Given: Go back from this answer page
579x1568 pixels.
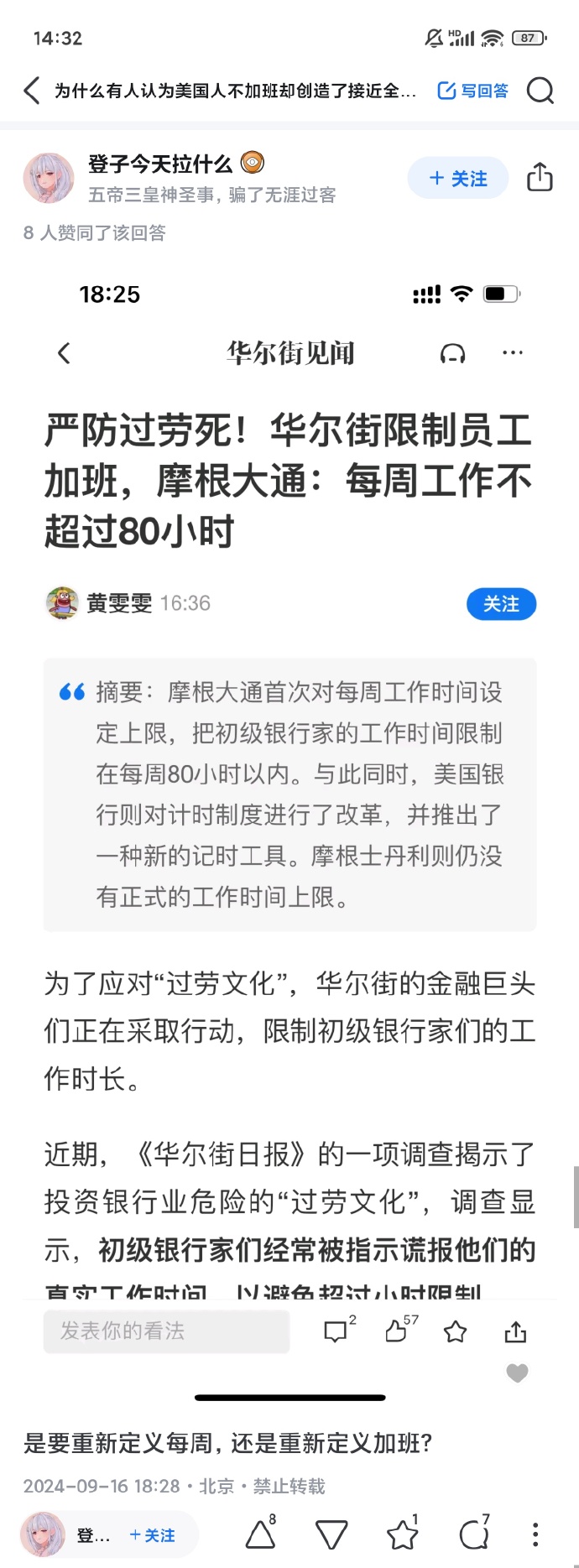Looking at the screenshot, I should tap(32, 90).
